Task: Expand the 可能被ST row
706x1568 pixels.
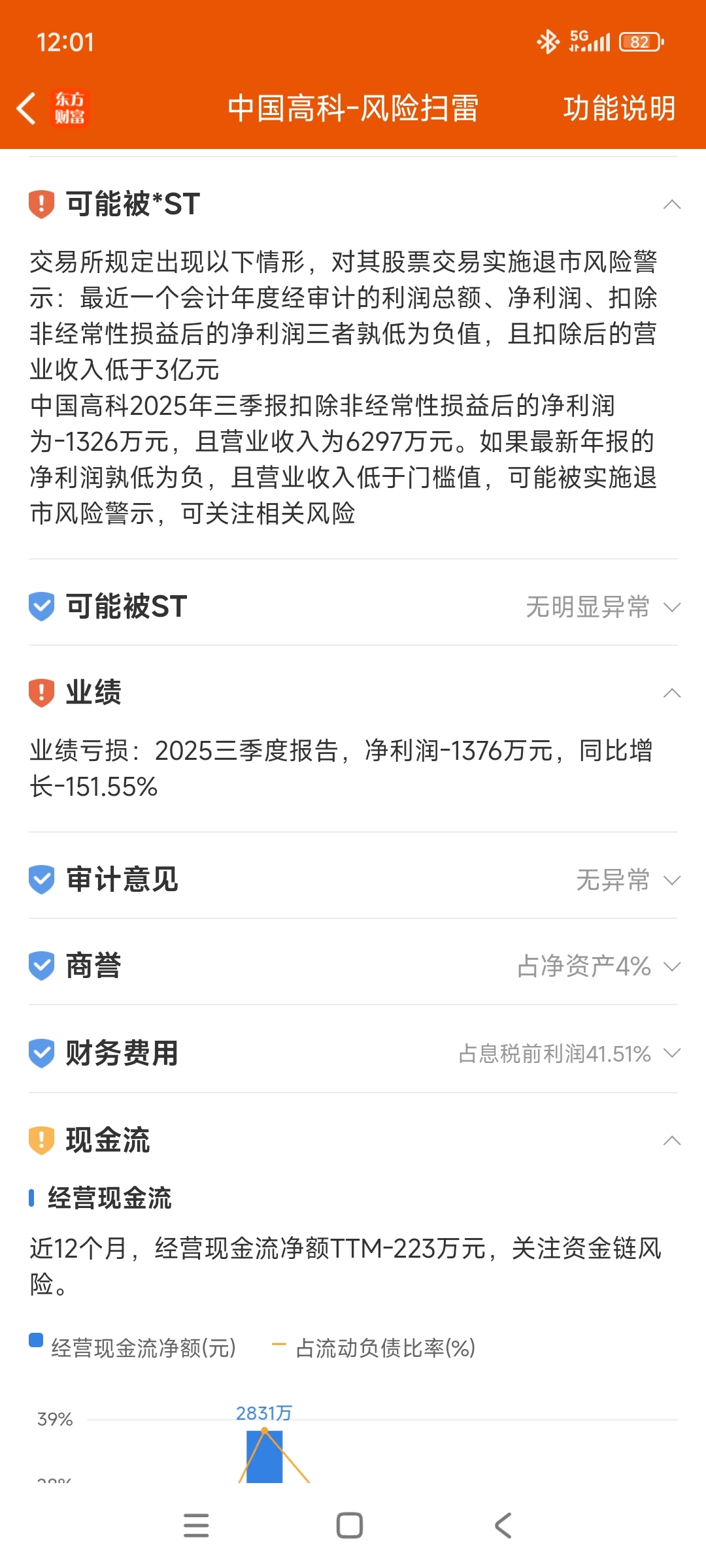Action: pos(671,607)
